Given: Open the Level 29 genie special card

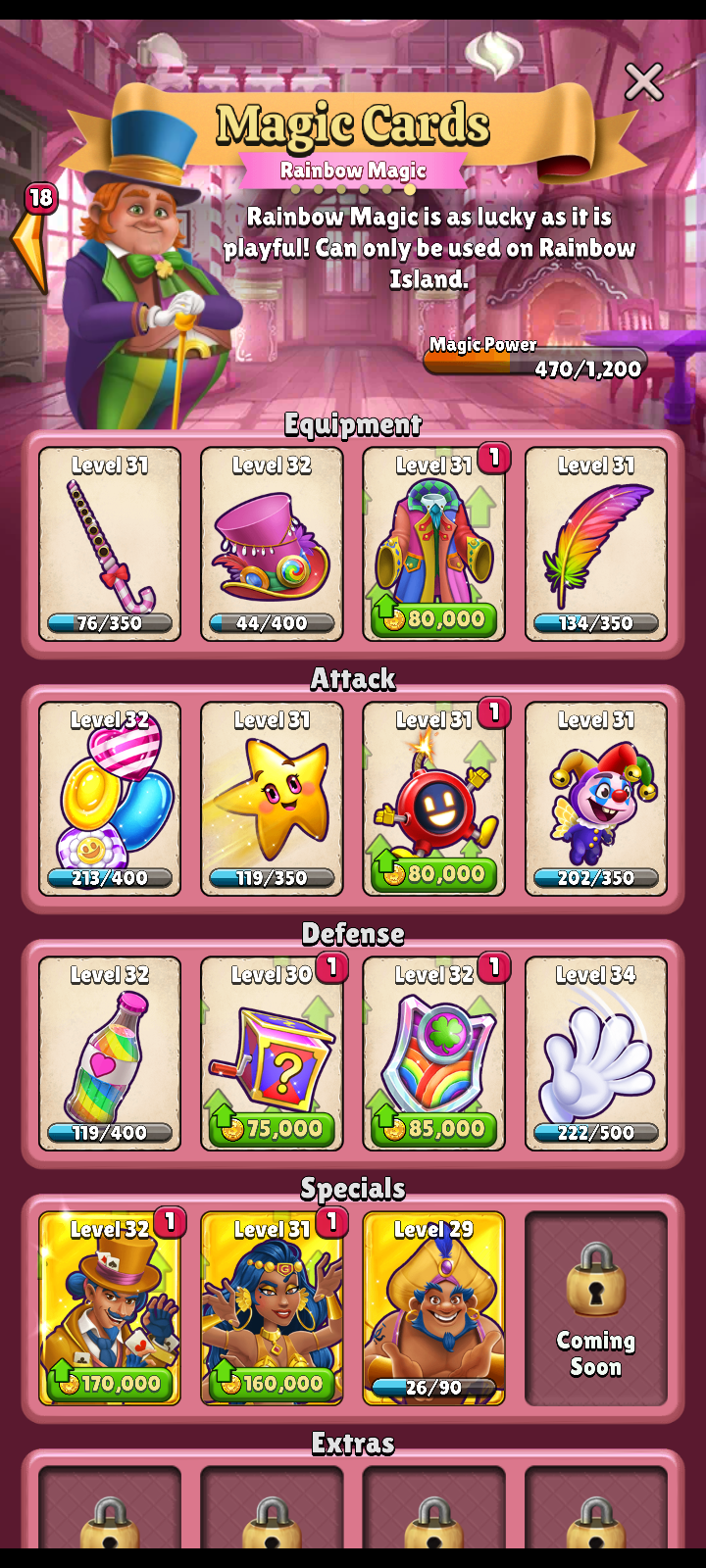Looking at the screenshot, I should tap(434, 1308).
